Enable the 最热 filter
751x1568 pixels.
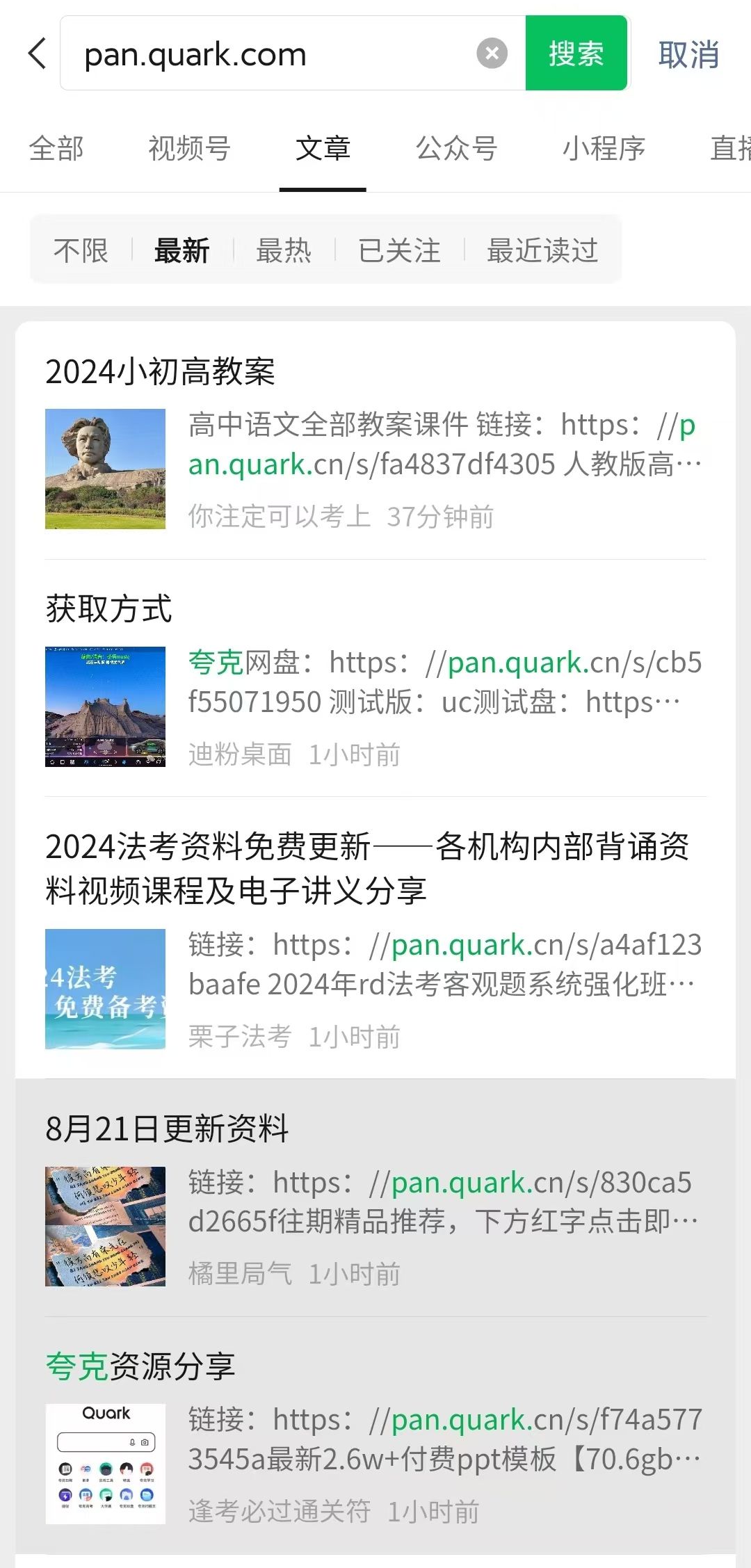[x=285, y=250]
